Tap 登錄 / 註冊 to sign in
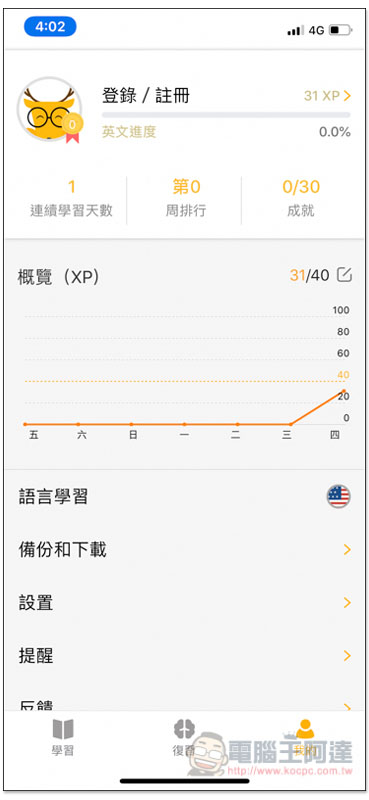 [145, 95]
